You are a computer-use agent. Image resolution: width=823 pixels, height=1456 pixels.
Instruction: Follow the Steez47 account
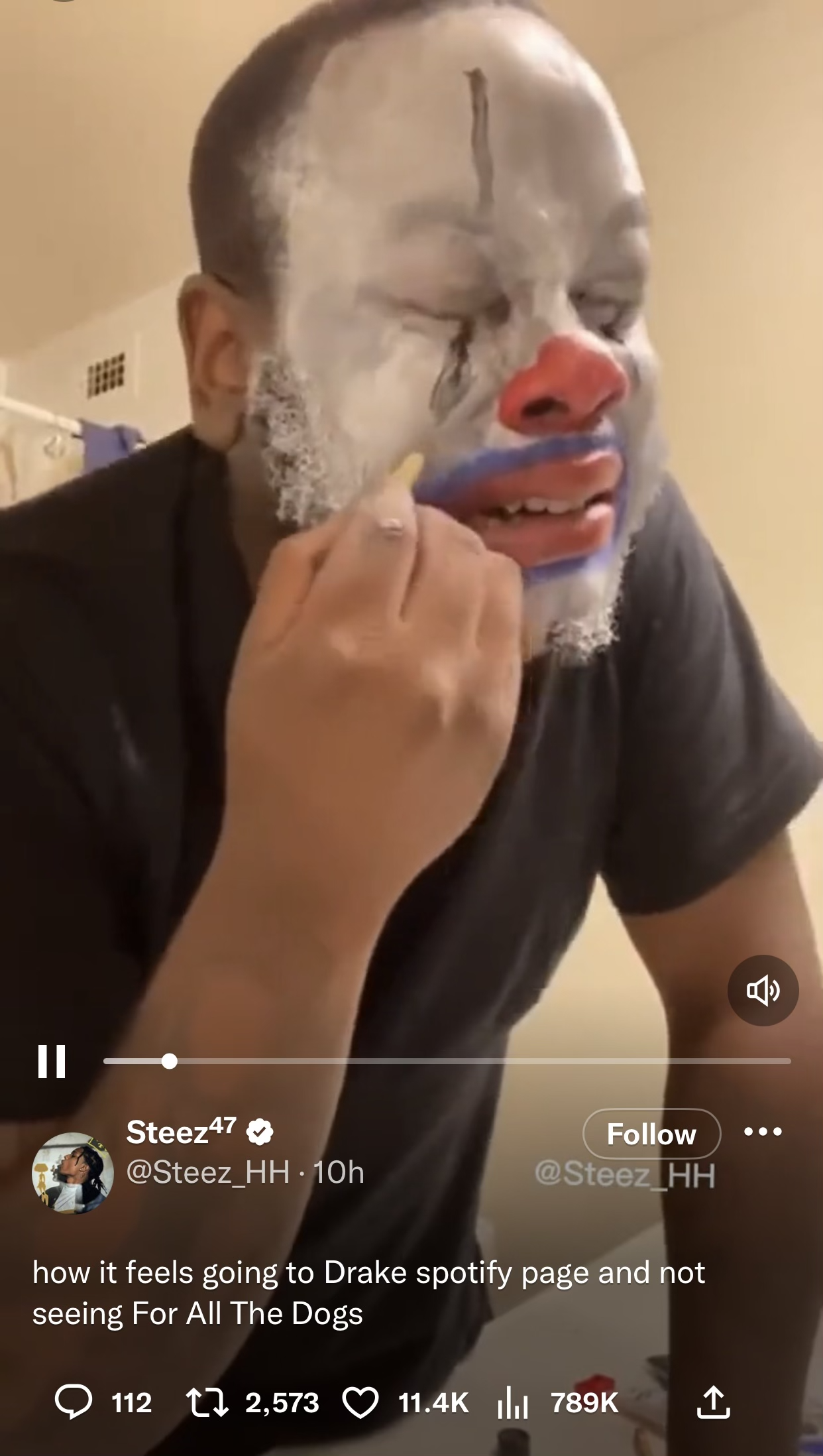(x=651, y=1134)
